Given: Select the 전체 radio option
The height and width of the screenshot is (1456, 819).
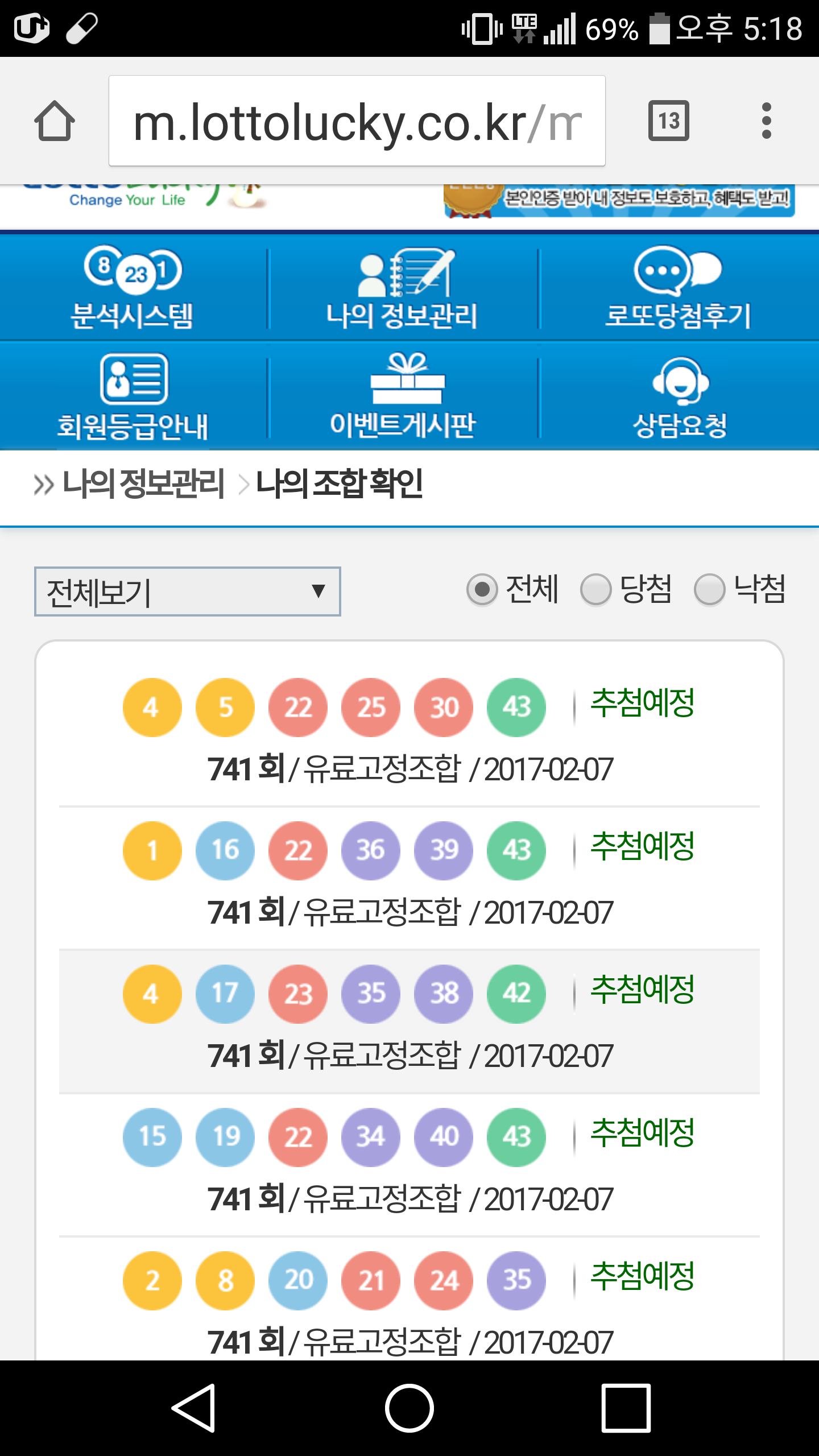Looking at the screenshot, I should 482,590.
